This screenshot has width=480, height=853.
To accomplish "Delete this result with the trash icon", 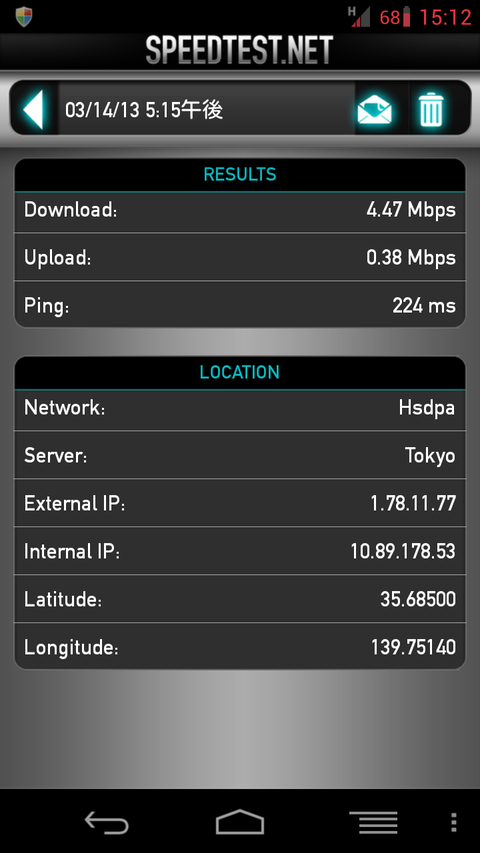I will coord(431,109).
